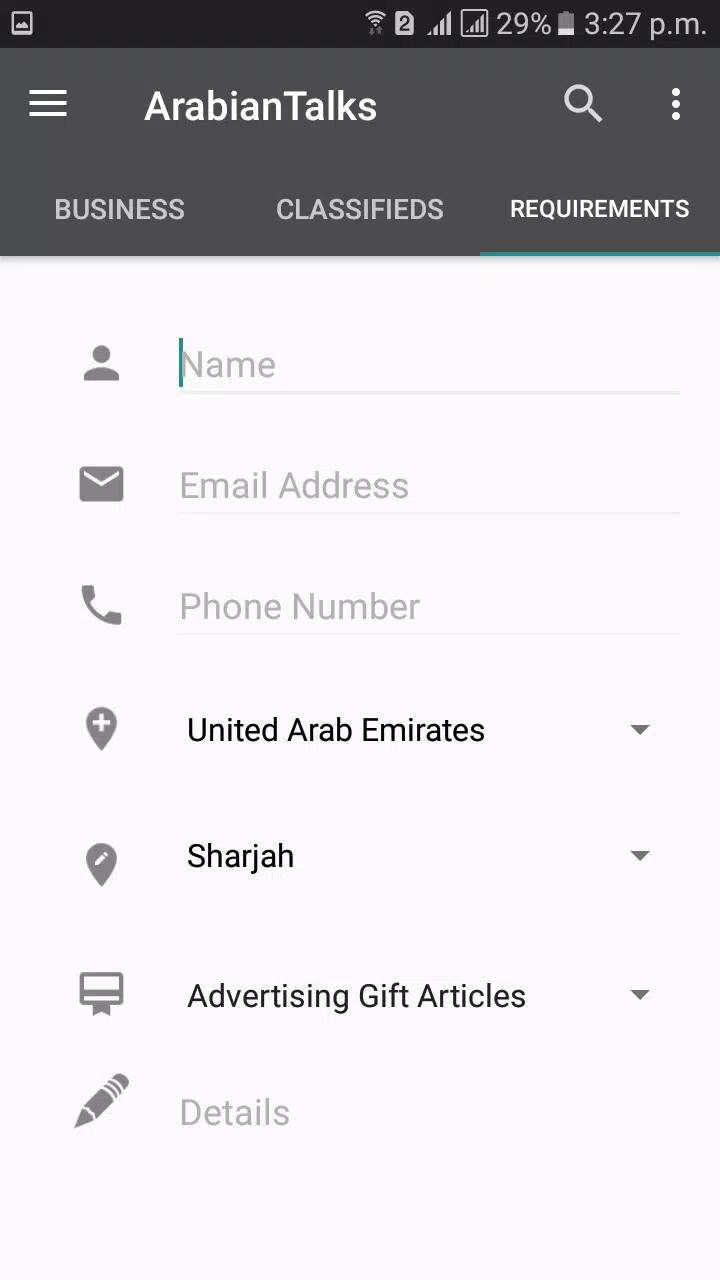Select the Requirements tab
Viewport: 720px width, 1280px height.
(x=599, y=209)
